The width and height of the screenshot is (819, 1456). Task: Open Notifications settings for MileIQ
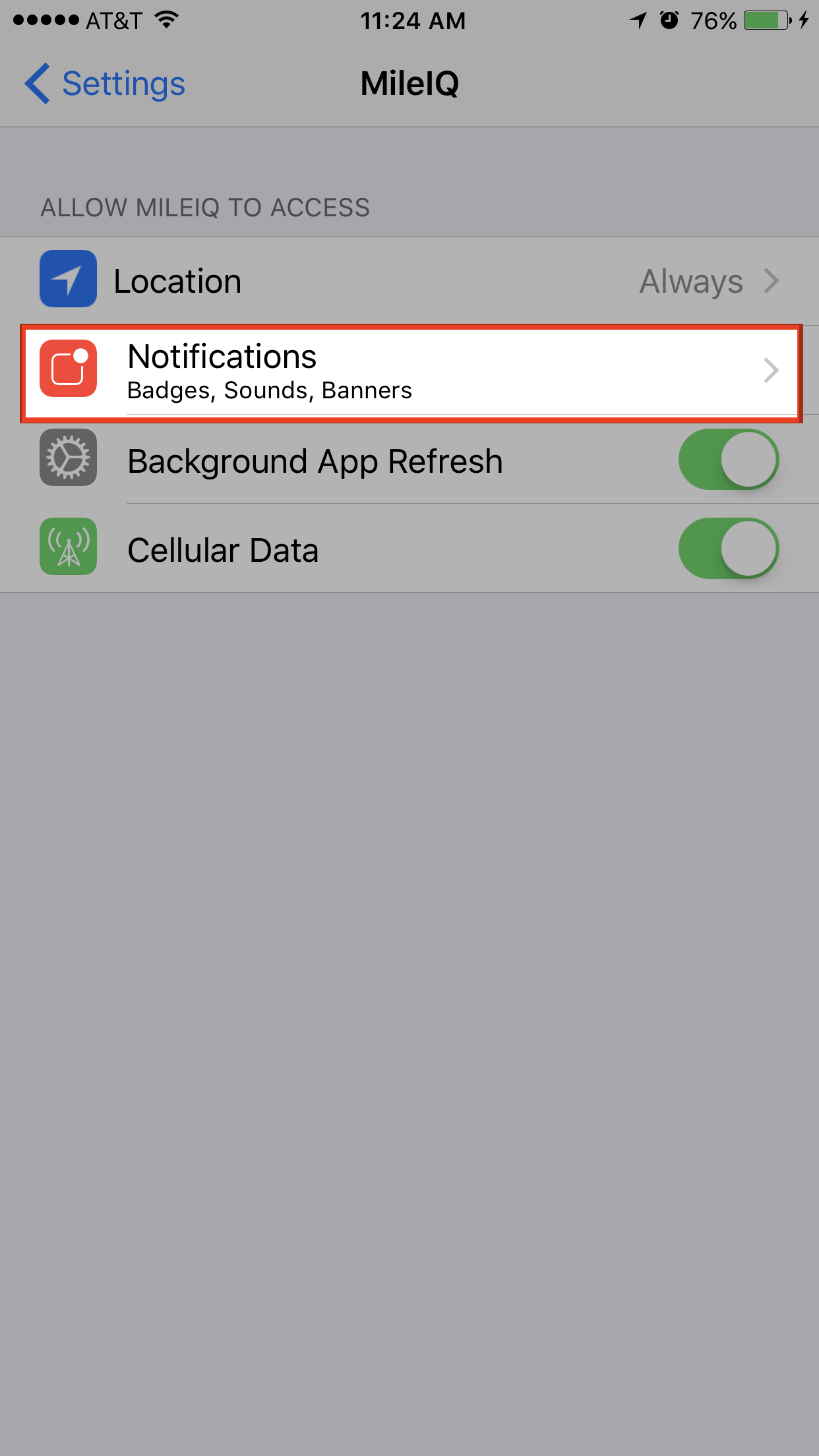(x=409, y=372)
